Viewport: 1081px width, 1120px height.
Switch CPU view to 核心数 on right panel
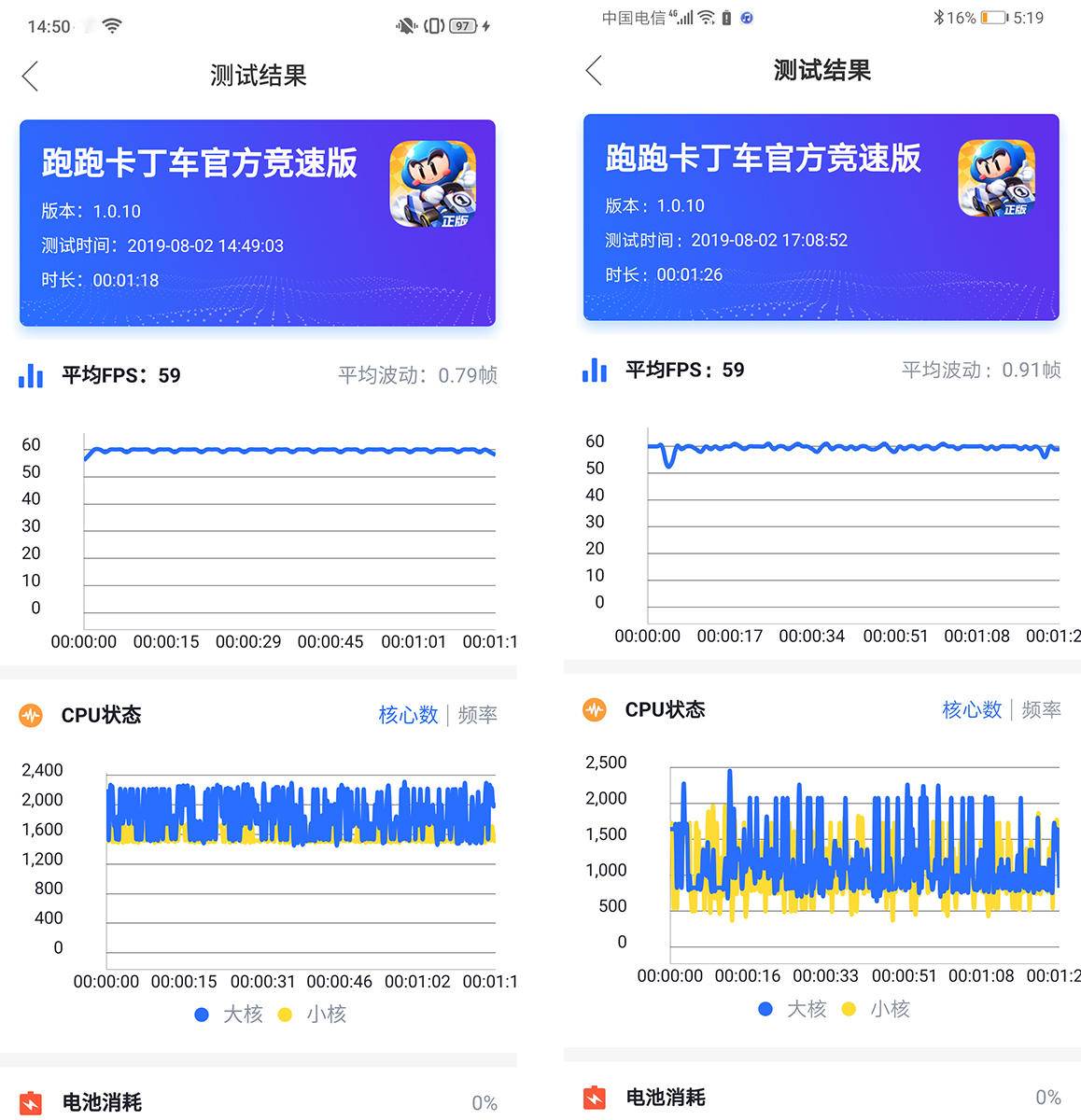972,709
